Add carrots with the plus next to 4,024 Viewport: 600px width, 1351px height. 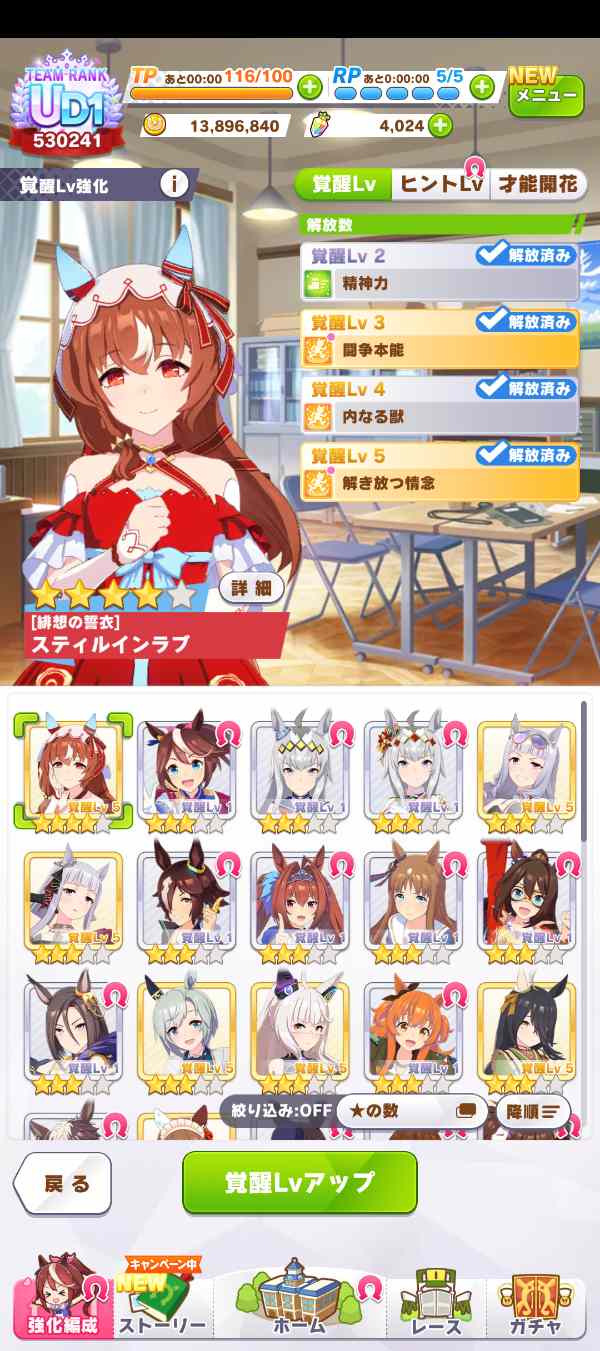click(439, 126)
